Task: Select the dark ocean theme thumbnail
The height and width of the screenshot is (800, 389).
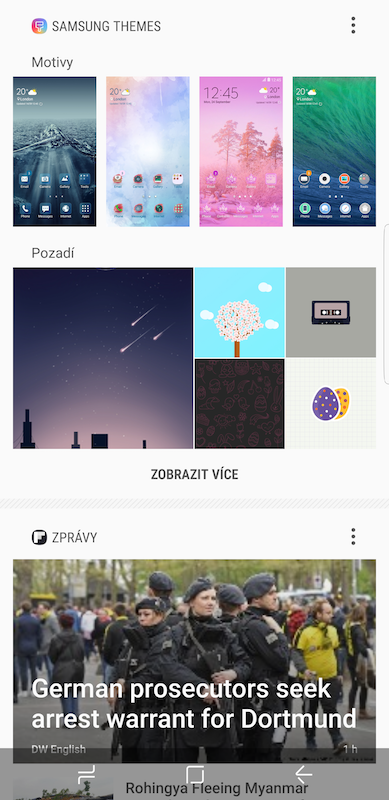Action: (55, 152)
